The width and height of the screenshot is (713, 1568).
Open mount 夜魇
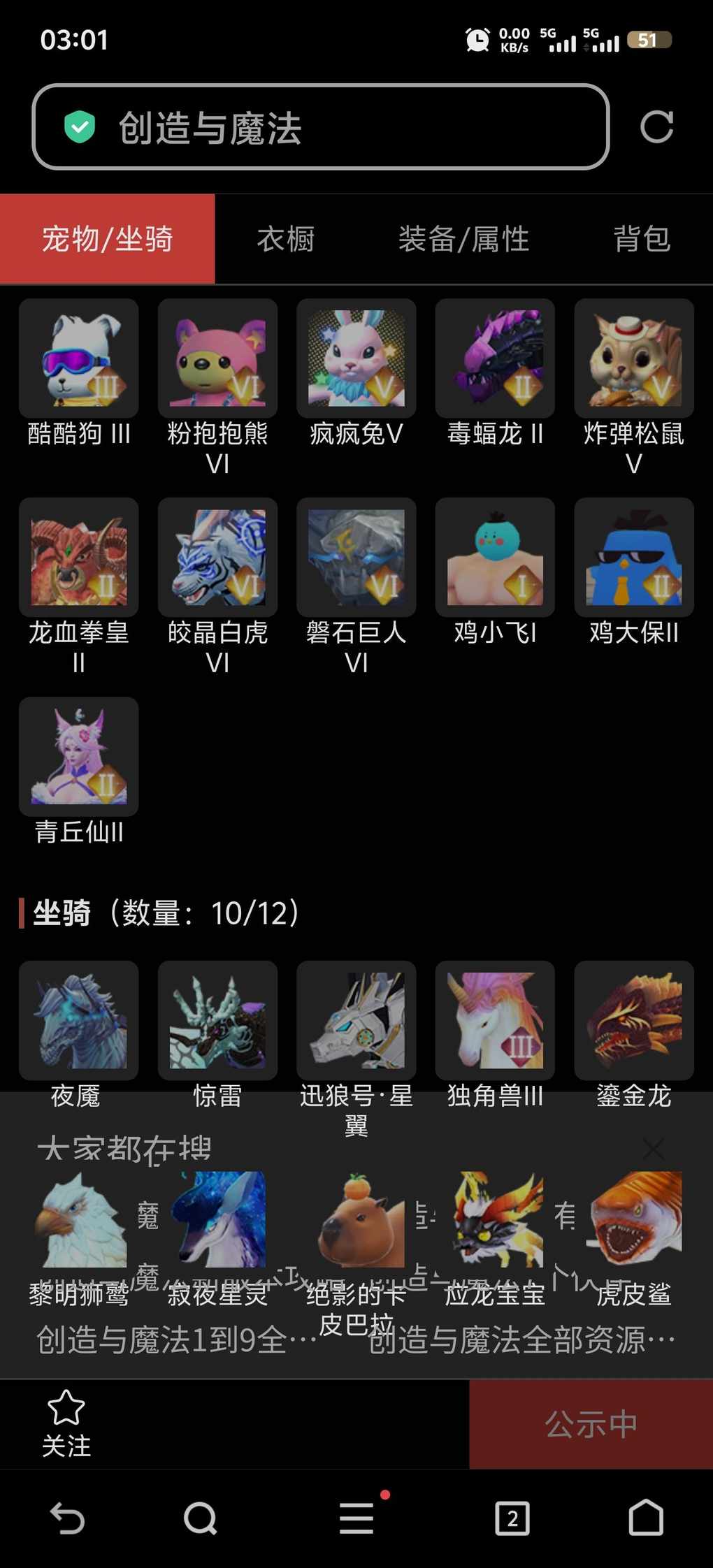point(78,1020)
